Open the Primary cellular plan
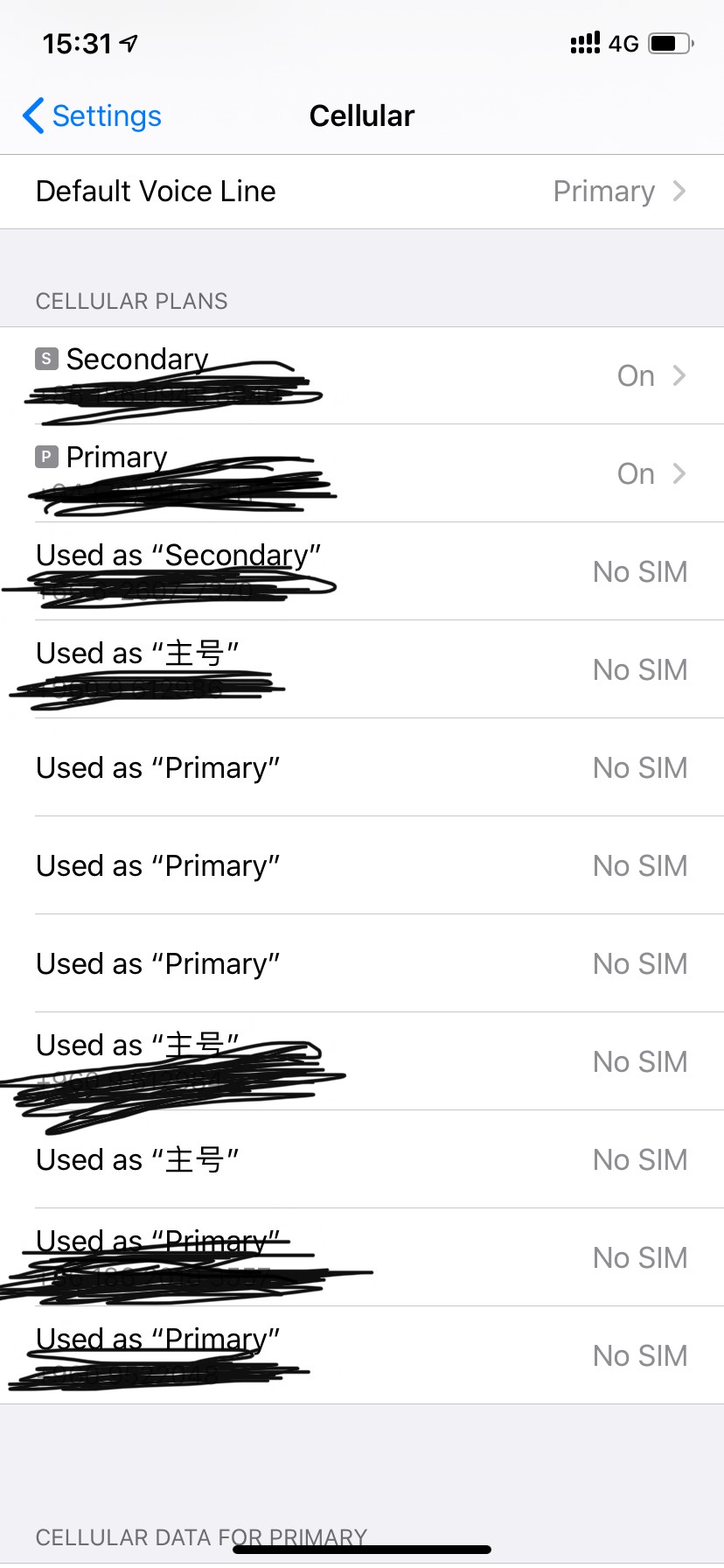Image resolution: width=724 pixels, height=1568 pixels. pyautogui.click(x=361, y=473)
